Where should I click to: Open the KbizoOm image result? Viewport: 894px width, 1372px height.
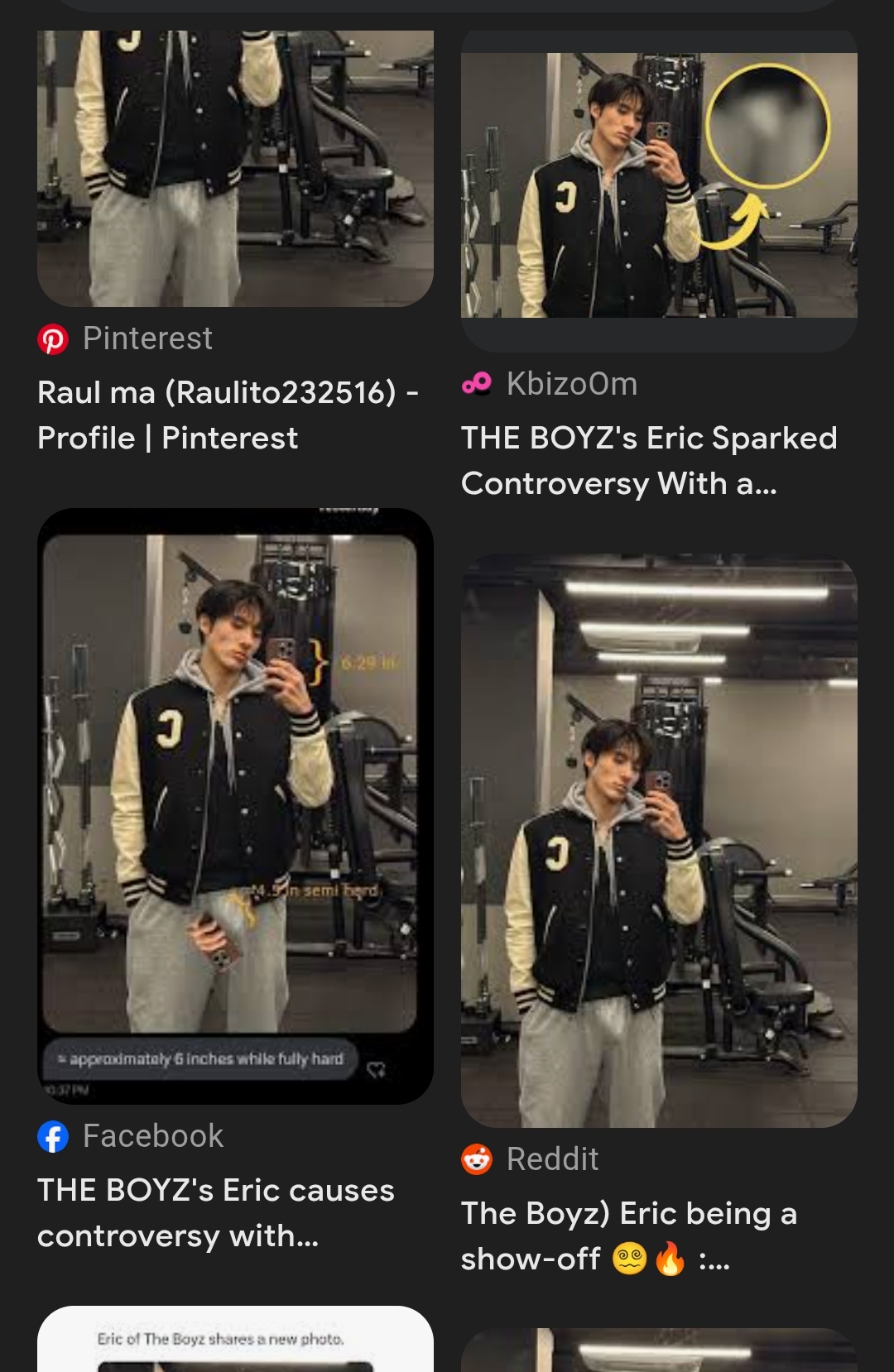coord(659,185)
